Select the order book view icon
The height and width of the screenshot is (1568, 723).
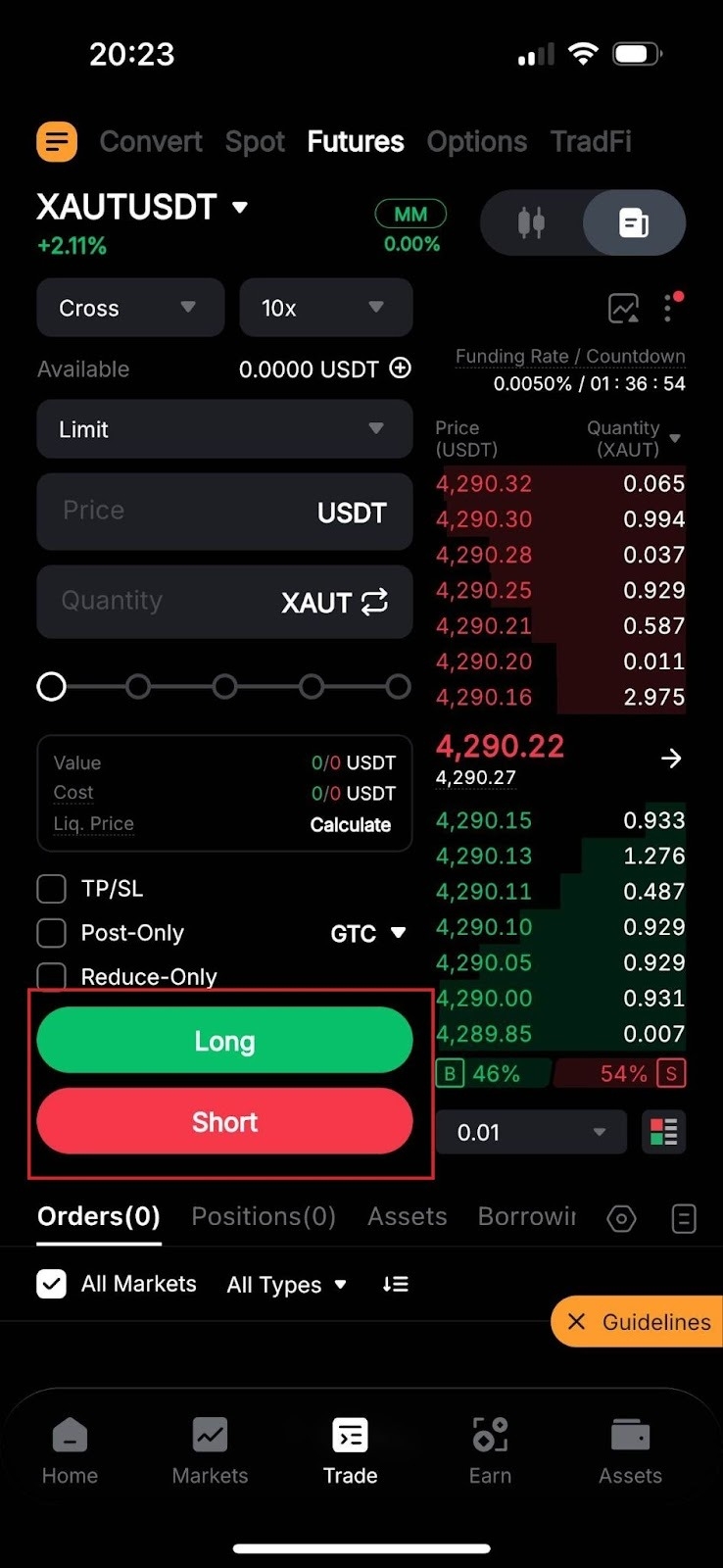[x=633, y=222]
